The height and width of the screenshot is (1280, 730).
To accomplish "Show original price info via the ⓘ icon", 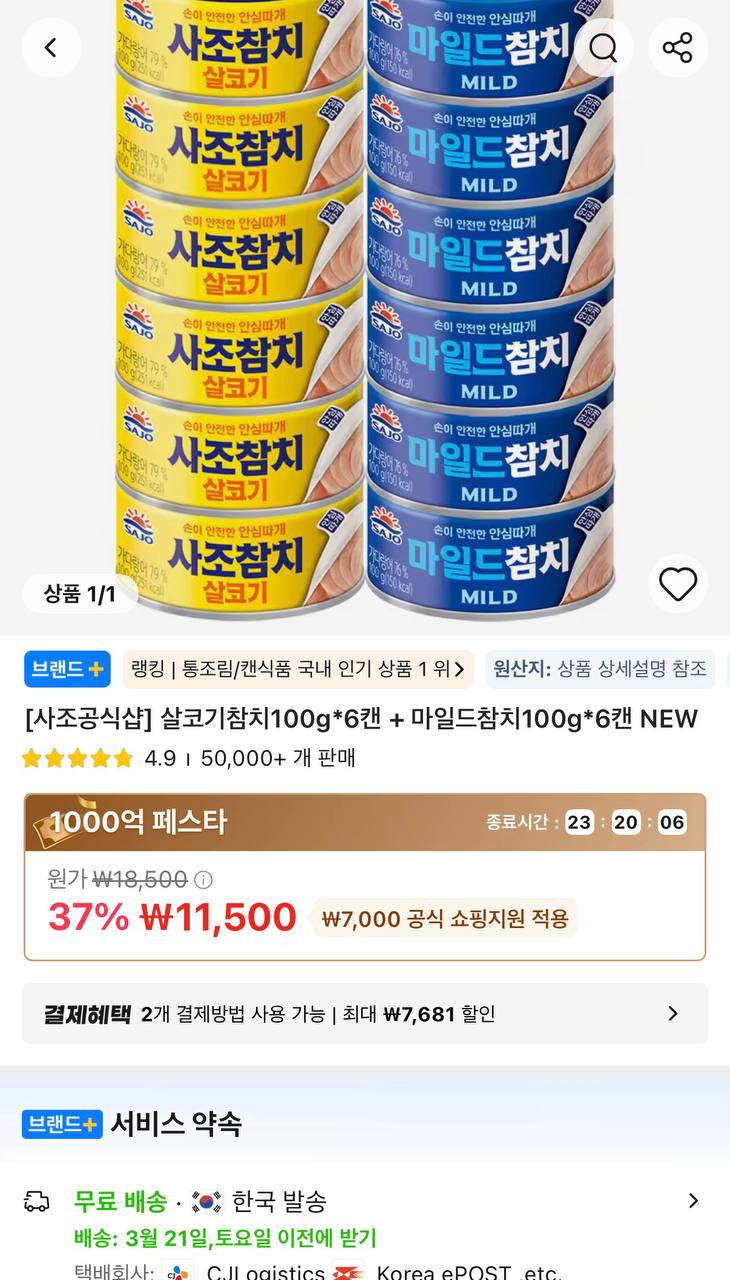I will [x=203, y=880].
